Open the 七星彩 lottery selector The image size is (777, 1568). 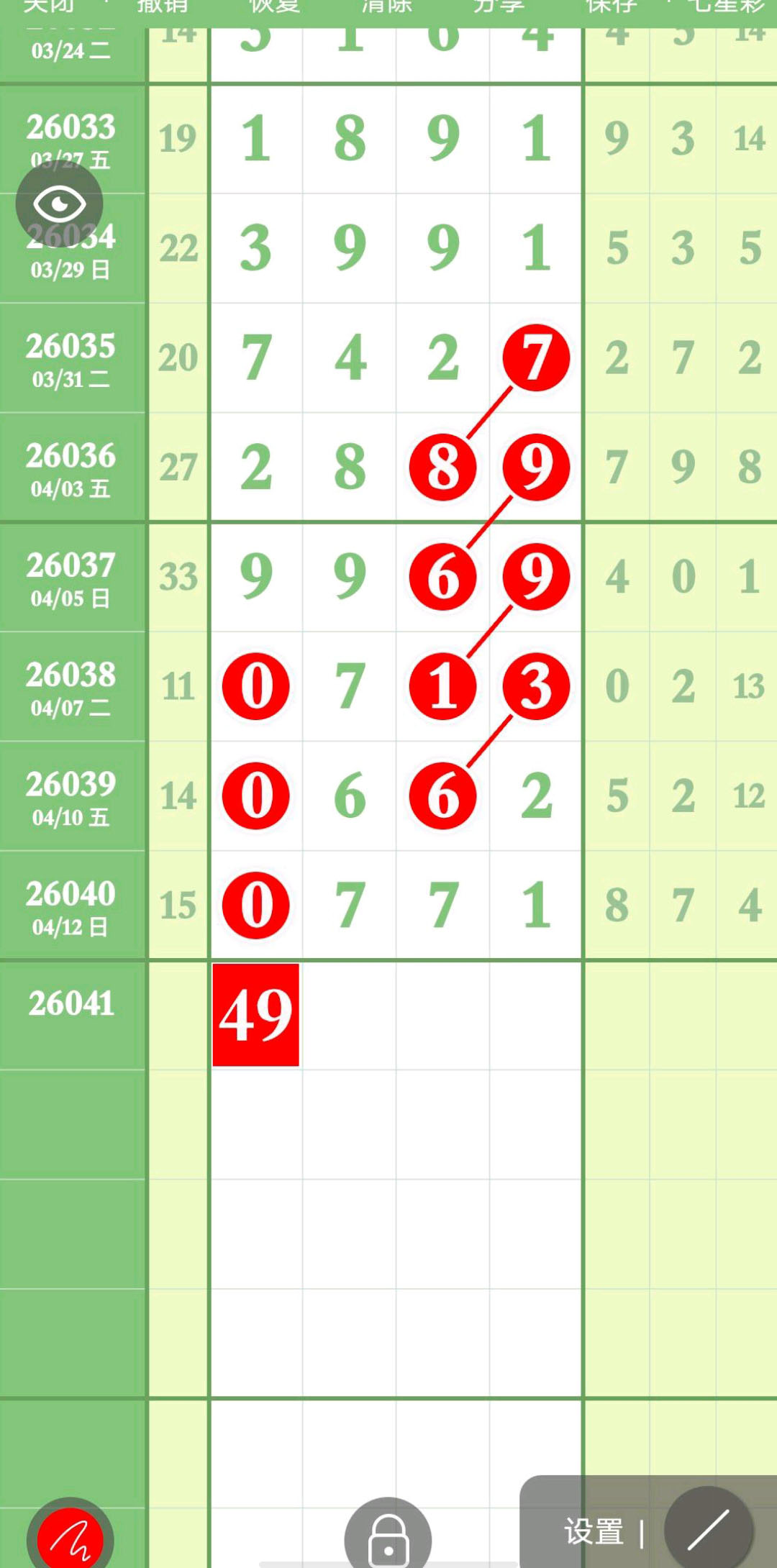pos(725,7)
